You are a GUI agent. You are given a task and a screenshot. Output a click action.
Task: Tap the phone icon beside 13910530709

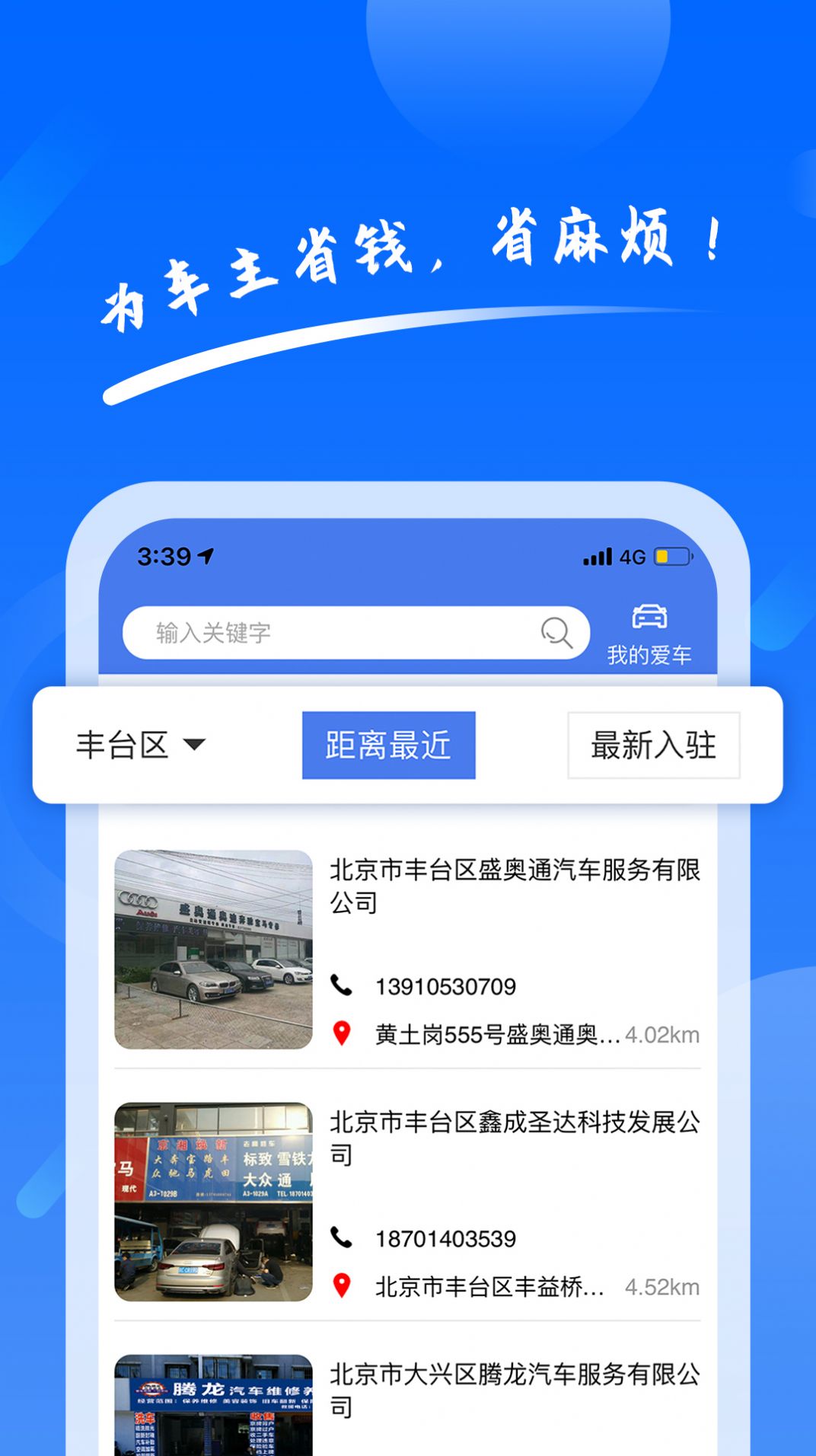(343, 986)
